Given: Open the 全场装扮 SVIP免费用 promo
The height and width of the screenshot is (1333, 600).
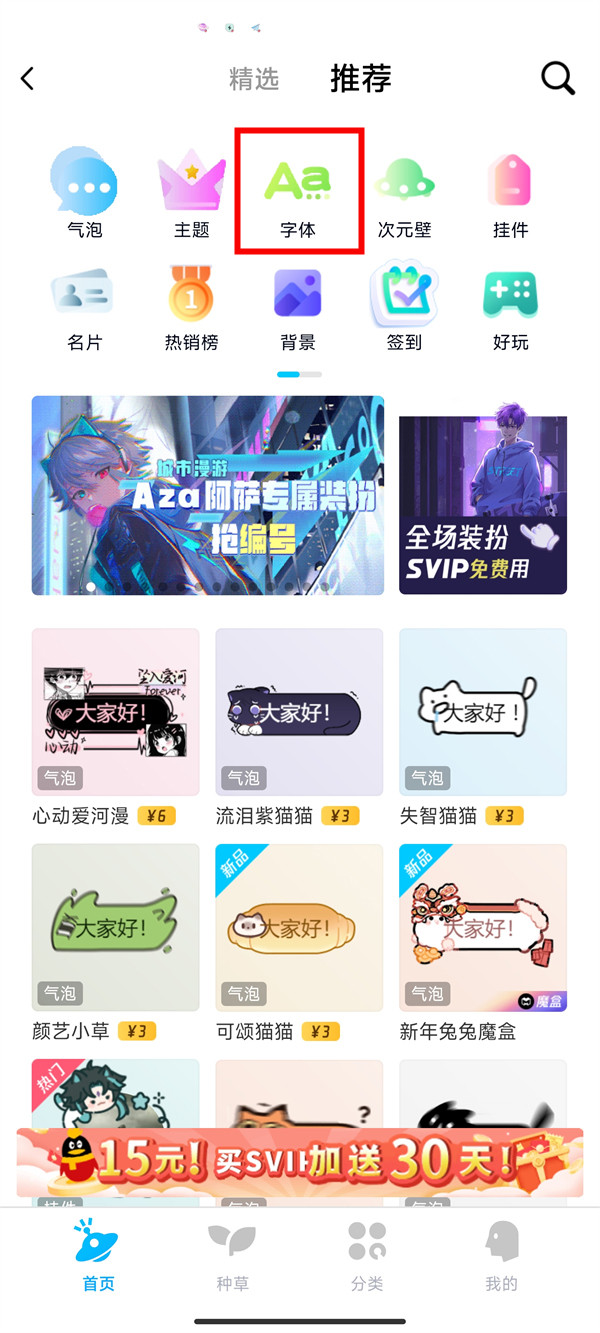Looking at the screenshot, I should pos(483,505).
